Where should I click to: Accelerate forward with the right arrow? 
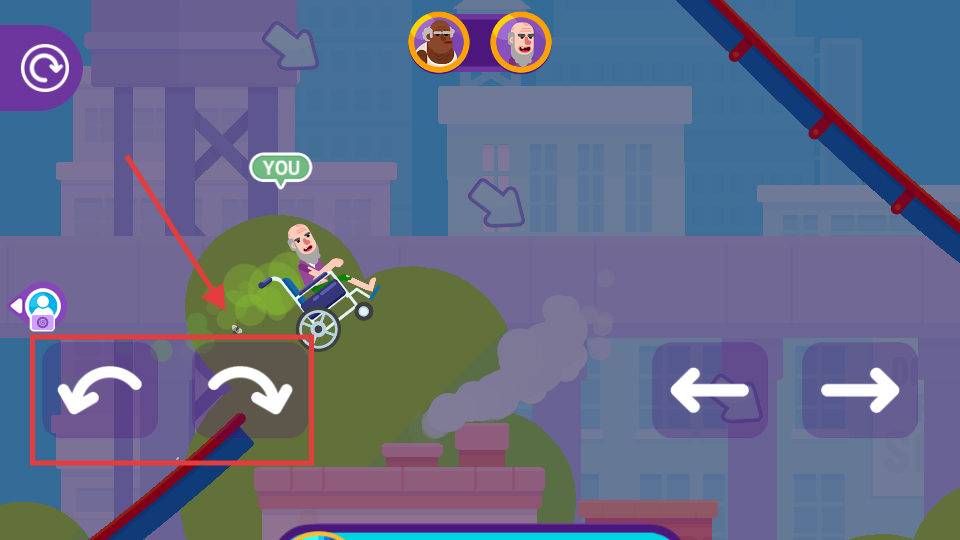point(860,391)
